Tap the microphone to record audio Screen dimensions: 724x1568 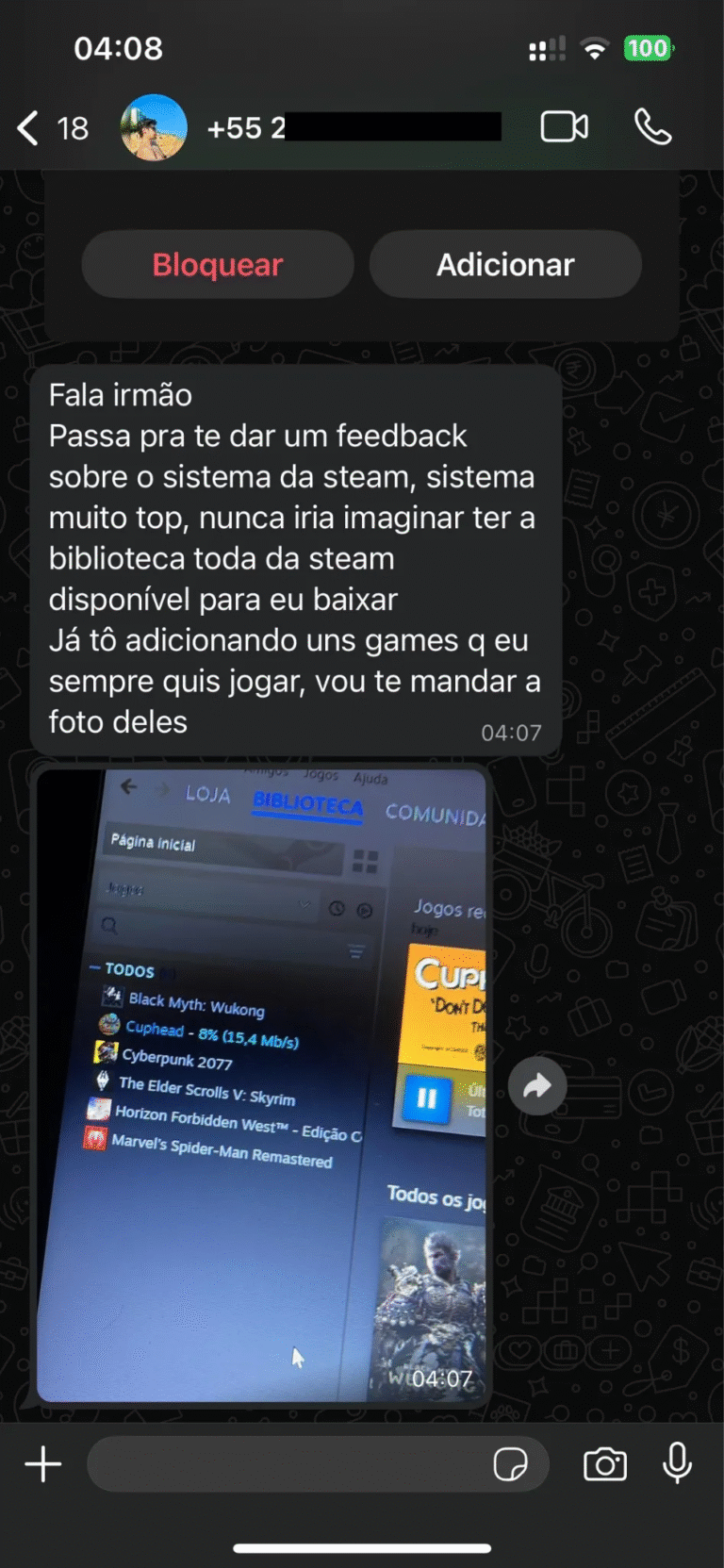[x=677, y=1464]
